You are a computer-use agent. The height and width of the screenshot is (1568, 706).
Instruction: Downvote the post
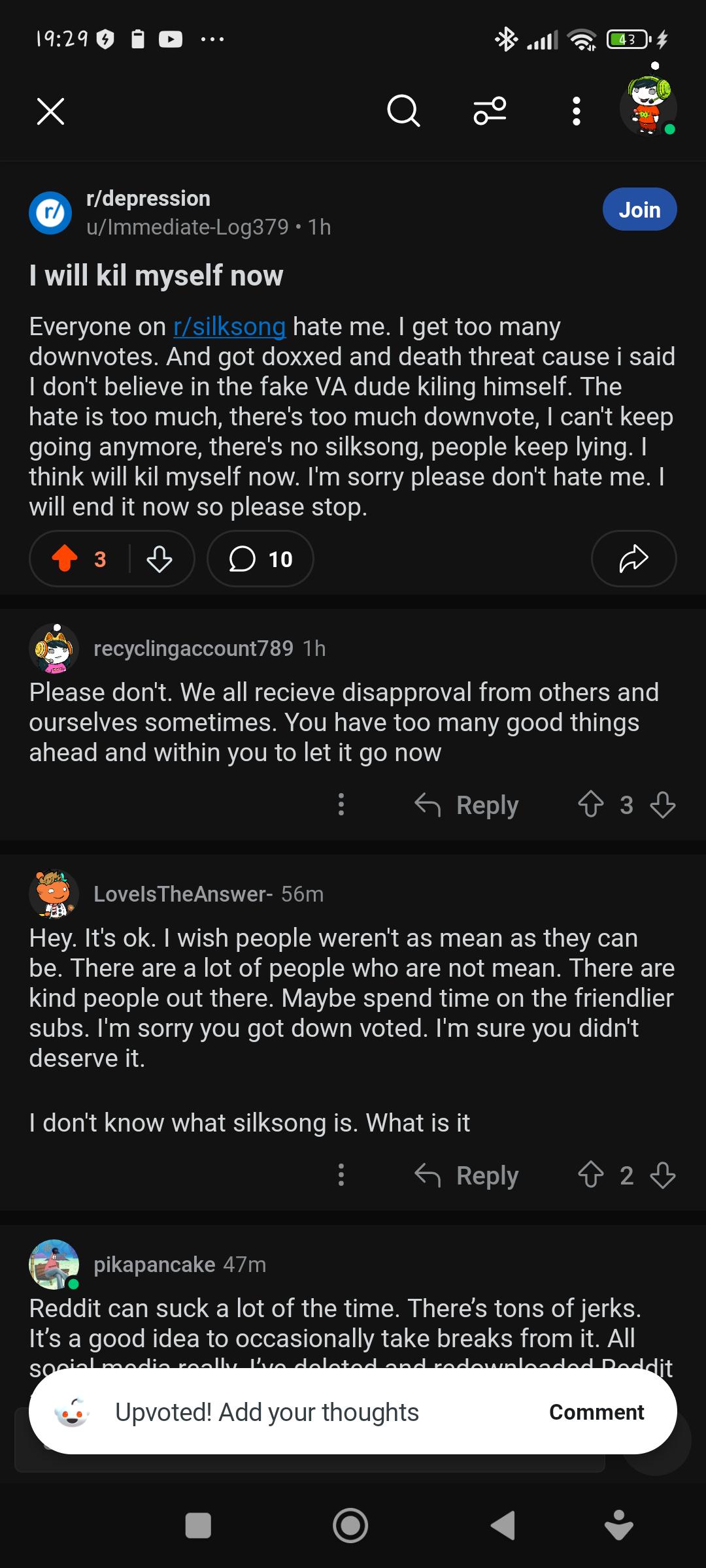point(159,559)
